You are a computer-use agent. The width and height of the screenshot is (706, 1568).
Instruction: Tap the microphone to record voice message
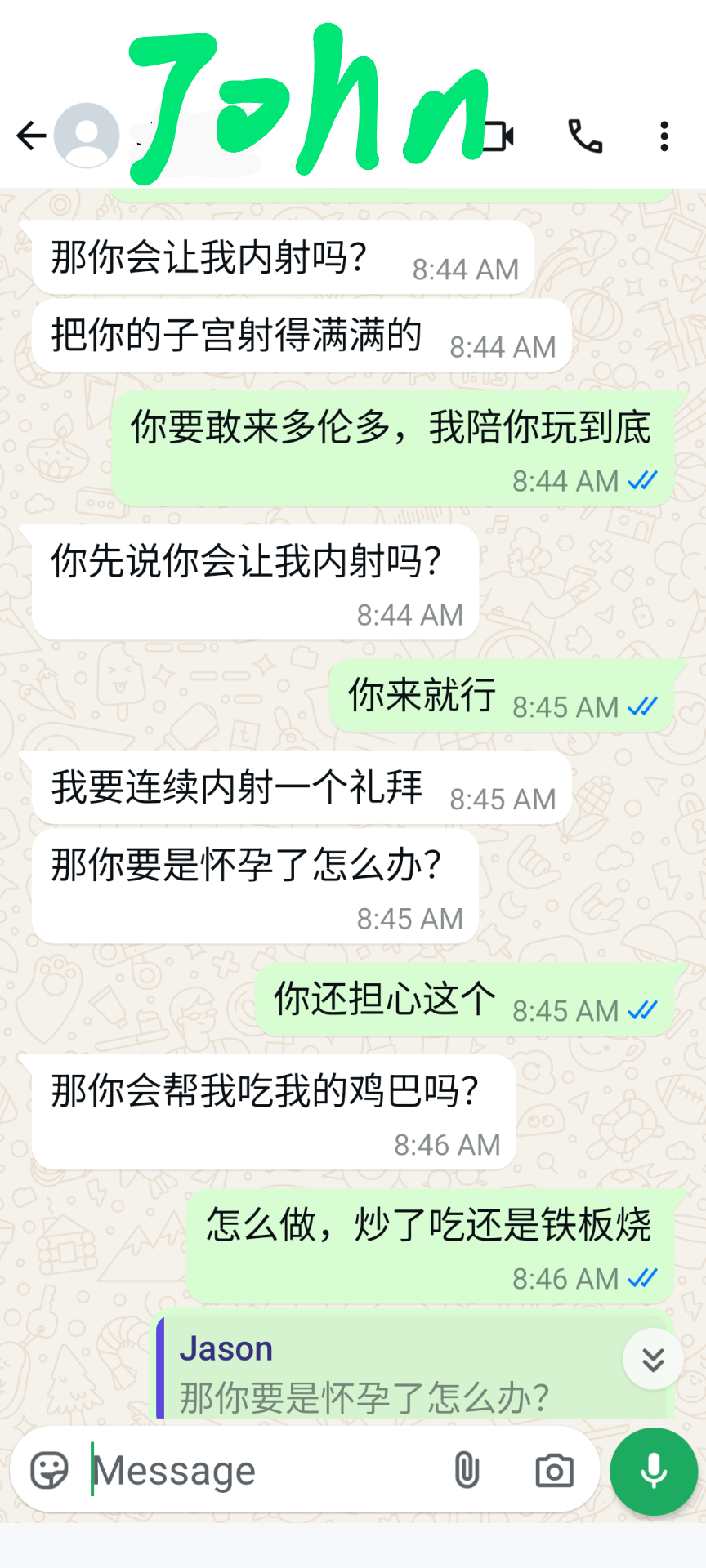pos(654,1471)
